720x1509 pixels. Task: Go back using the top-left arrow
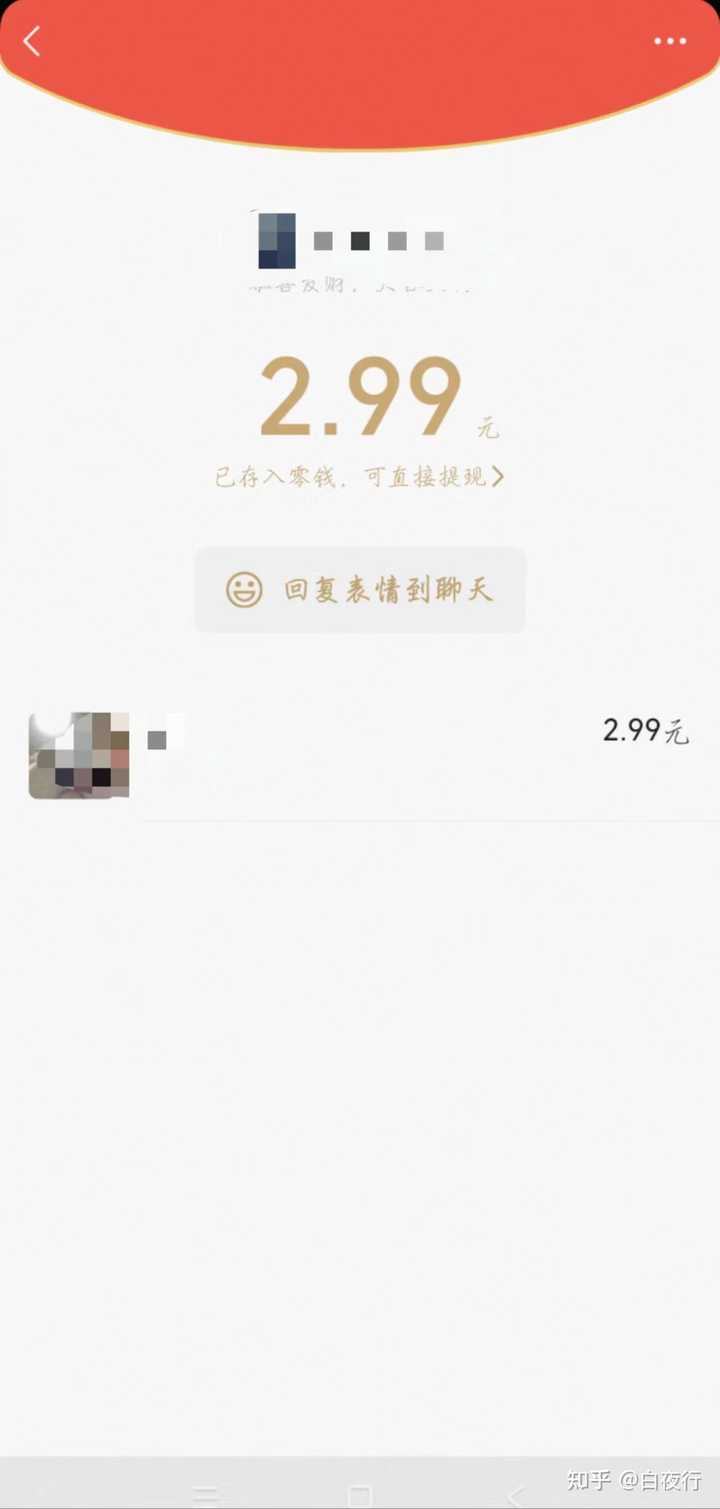(32, 41)
